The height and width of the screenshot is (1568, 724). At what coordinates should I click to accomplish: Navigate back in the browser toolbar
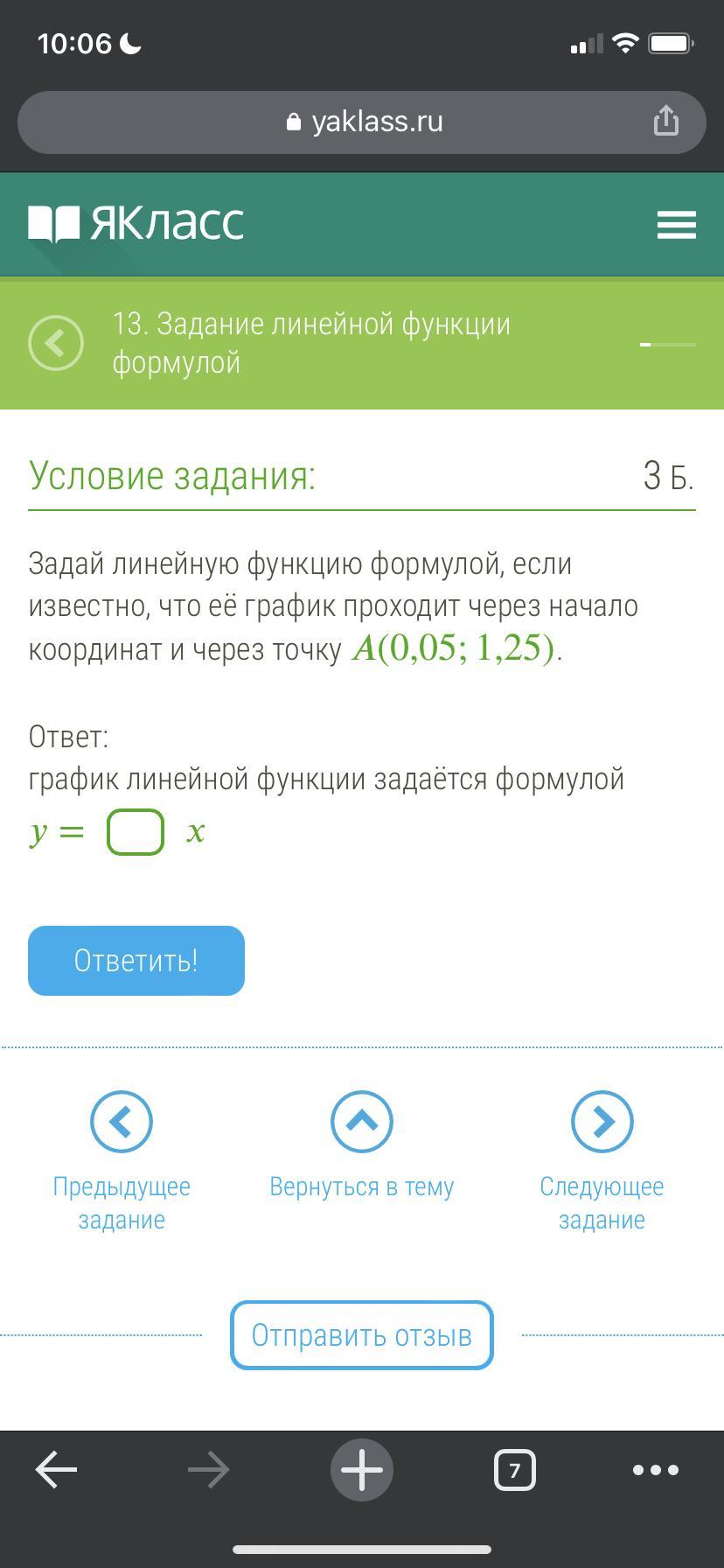pos(56,1470)
